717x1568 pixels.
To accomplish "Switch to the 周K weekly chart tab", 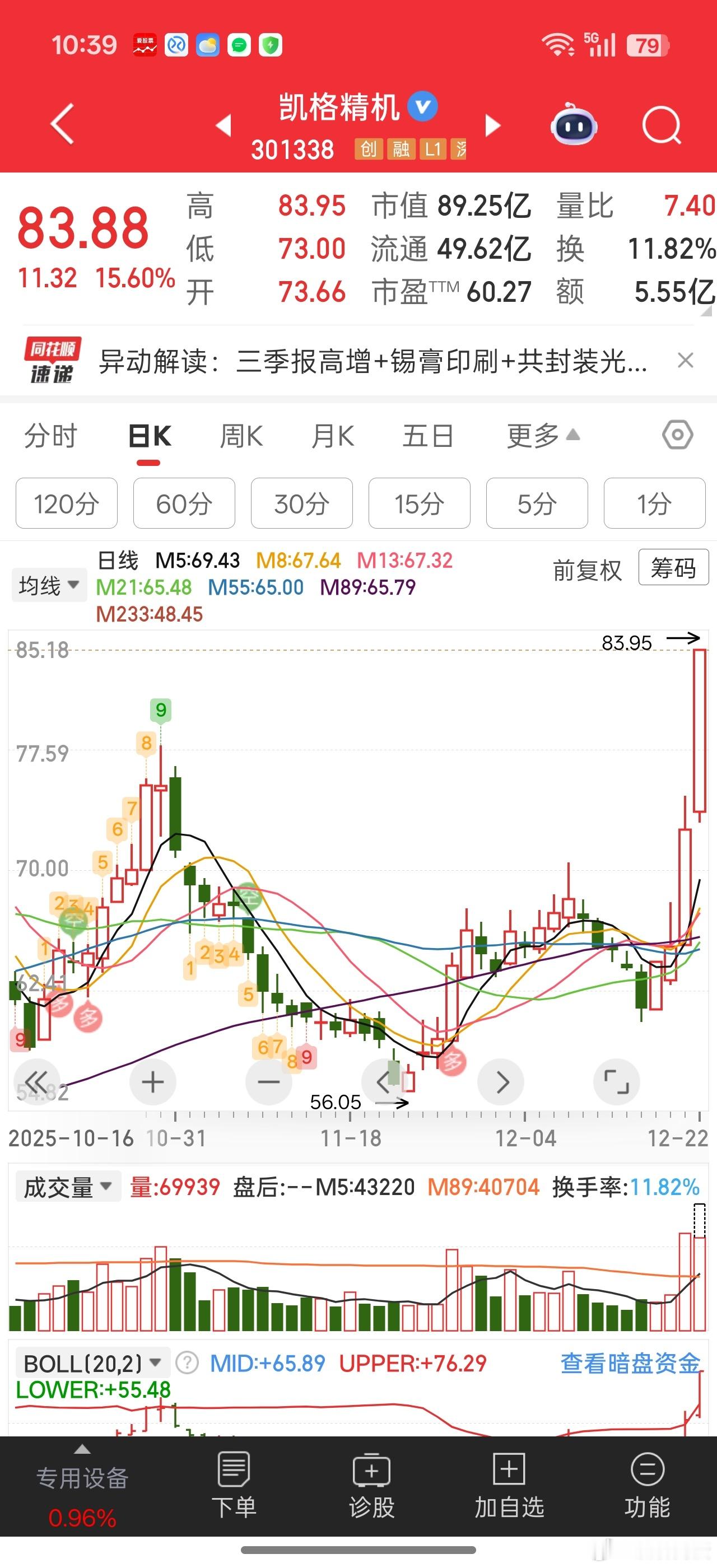I will click(x=241, y=436).
